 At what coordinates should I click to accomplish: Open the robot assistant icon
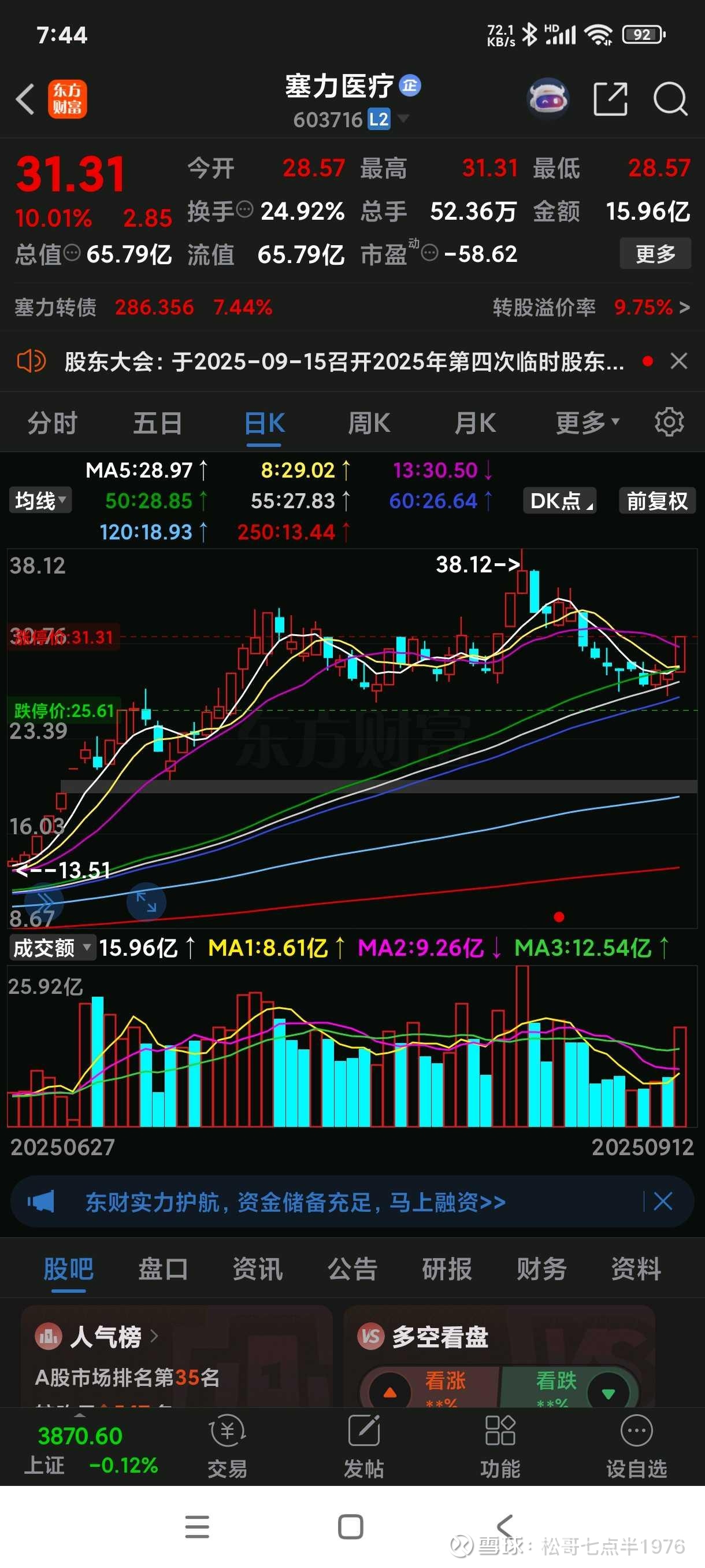coord(547,99)
